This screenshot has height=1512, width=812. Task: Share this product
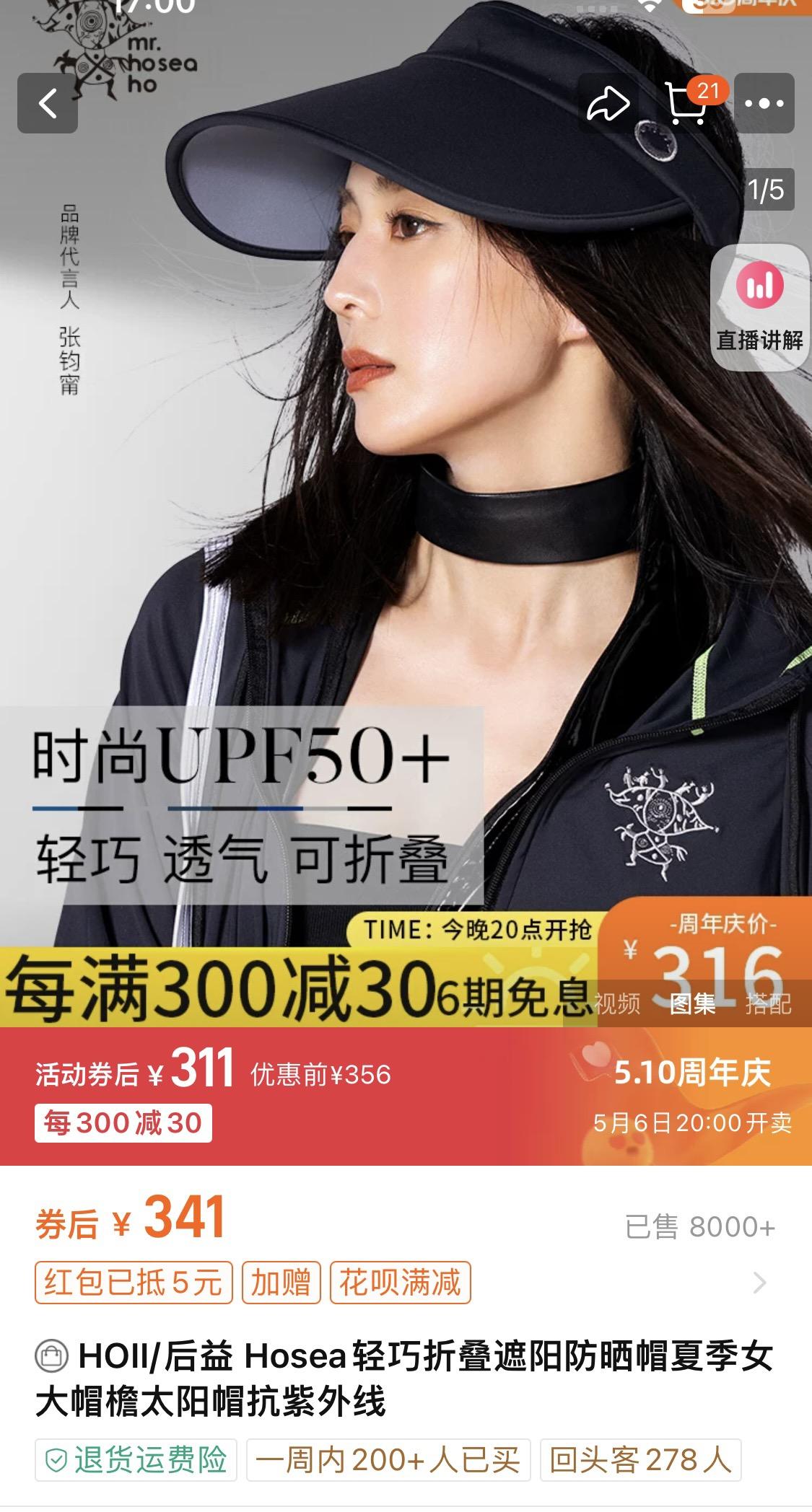(608, 104)
